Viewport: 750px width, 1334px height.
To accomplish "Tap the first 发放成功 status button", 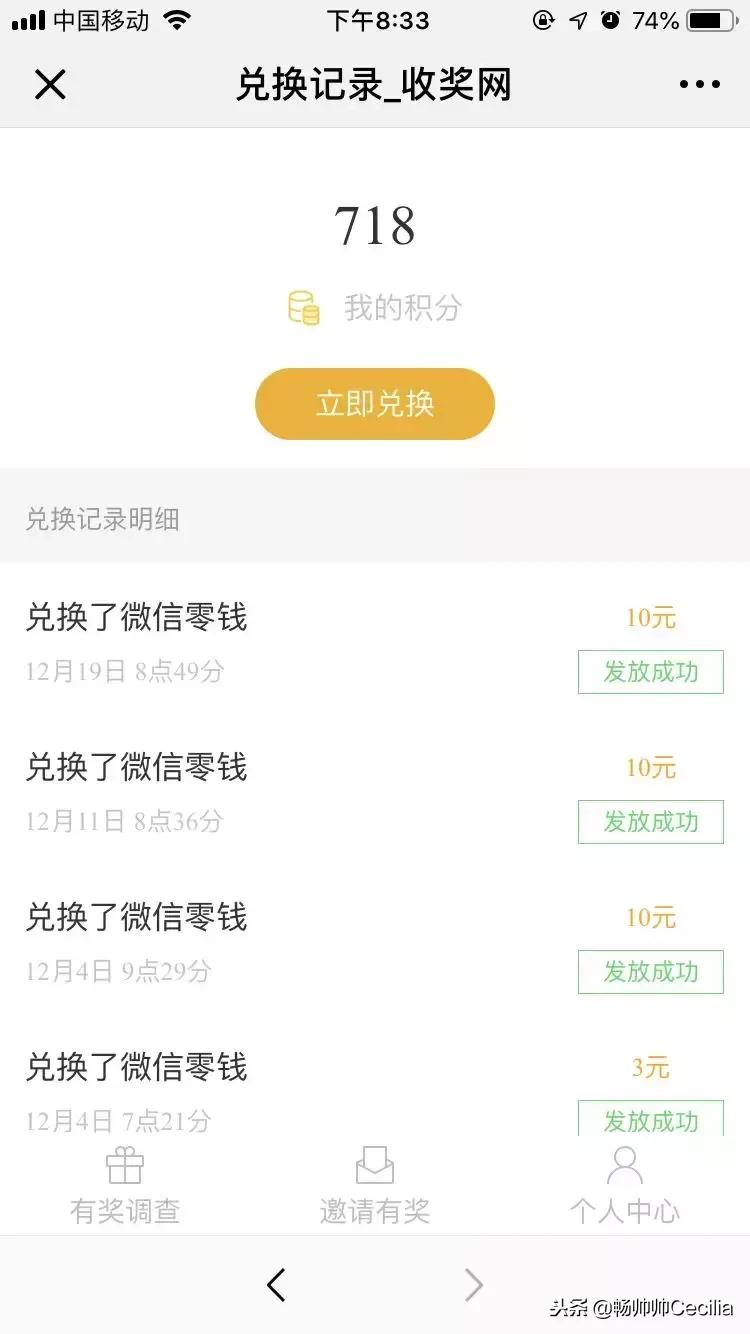I will 650,672.
